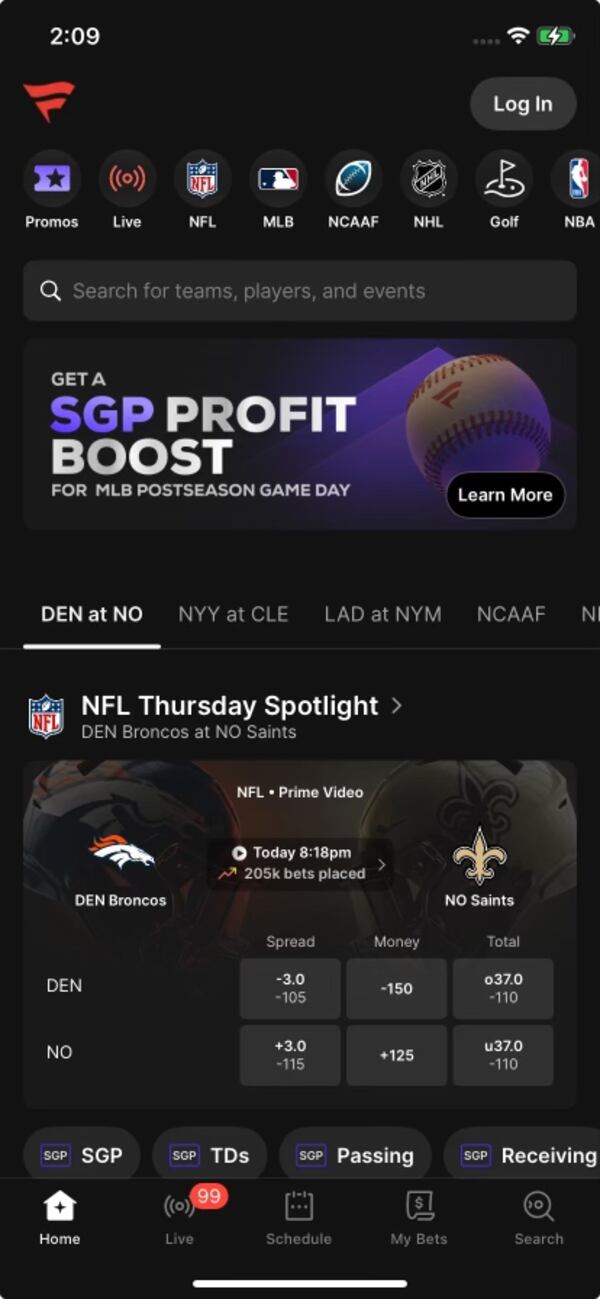Screen dimensions: 600x1299
Task: Pick the over 37.0 total bet
Action: 503,988
